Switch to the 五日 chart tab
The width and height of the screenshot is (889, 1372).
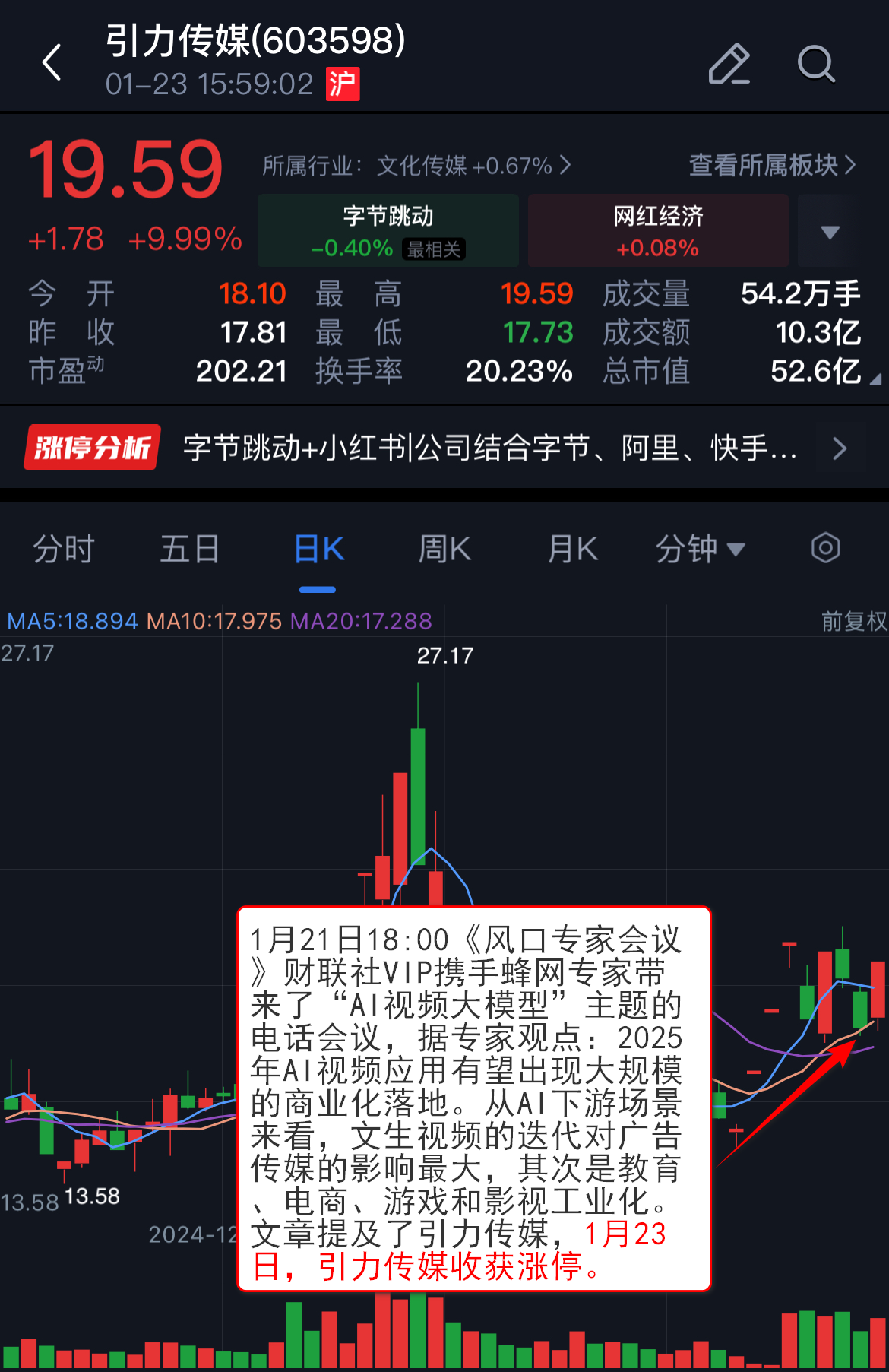pos(190,549)
